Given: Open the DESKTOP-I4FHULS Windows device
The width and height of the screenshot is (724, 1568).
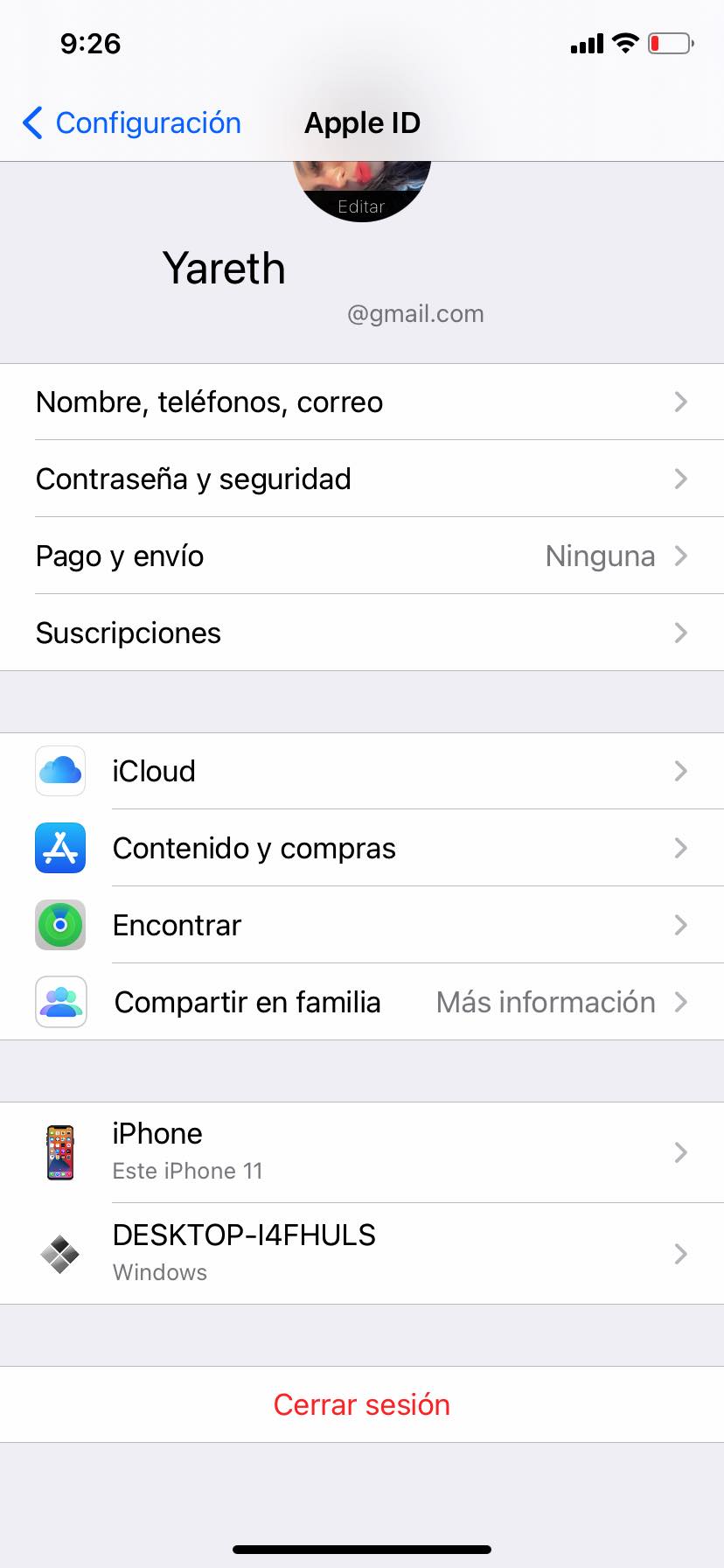Looking at the screenshot, I should (x=362, y=1254).
